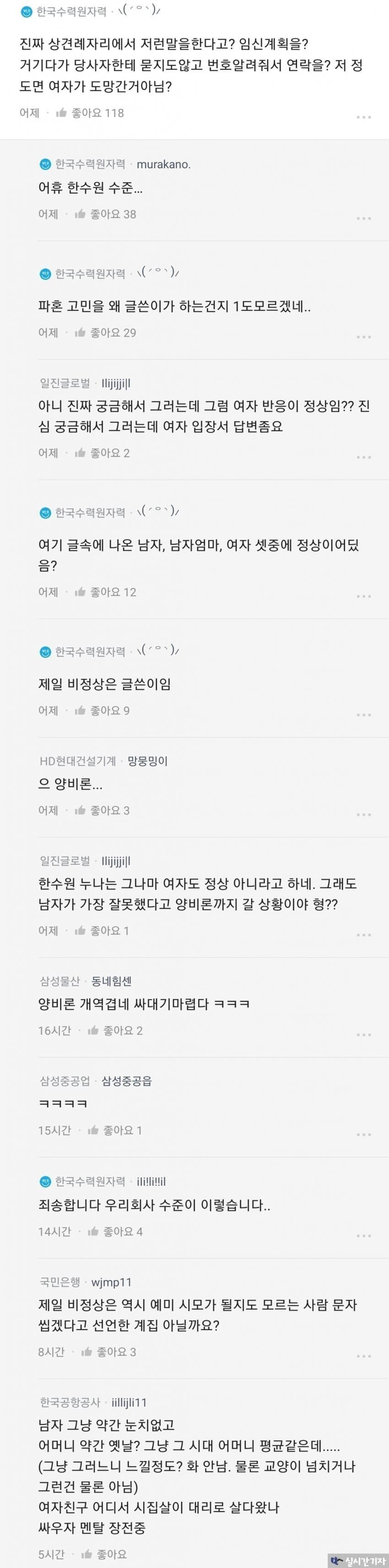This screenshot has height=1568, width=389.
Task: Open options for wjmp11's comment
Action: [x=363, y=1356]
